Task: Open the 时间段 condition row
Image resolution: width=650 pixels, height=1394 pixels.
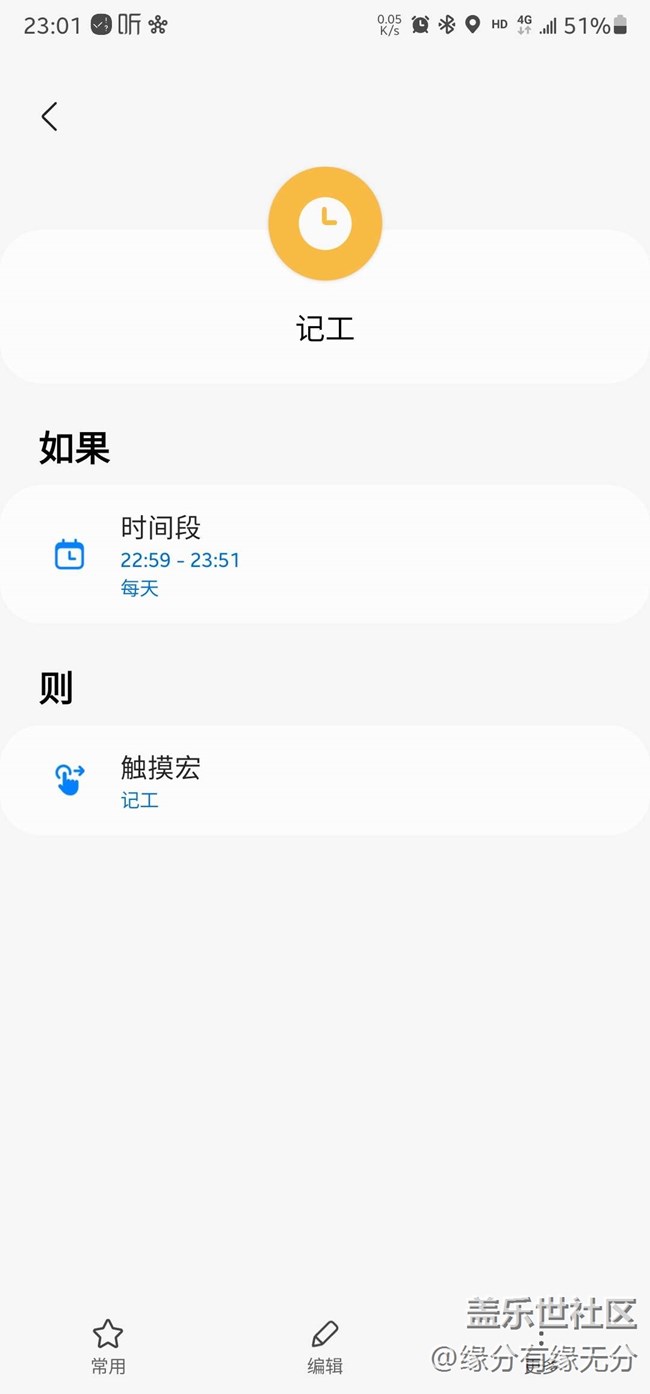Action: click(x=325, y=554)
